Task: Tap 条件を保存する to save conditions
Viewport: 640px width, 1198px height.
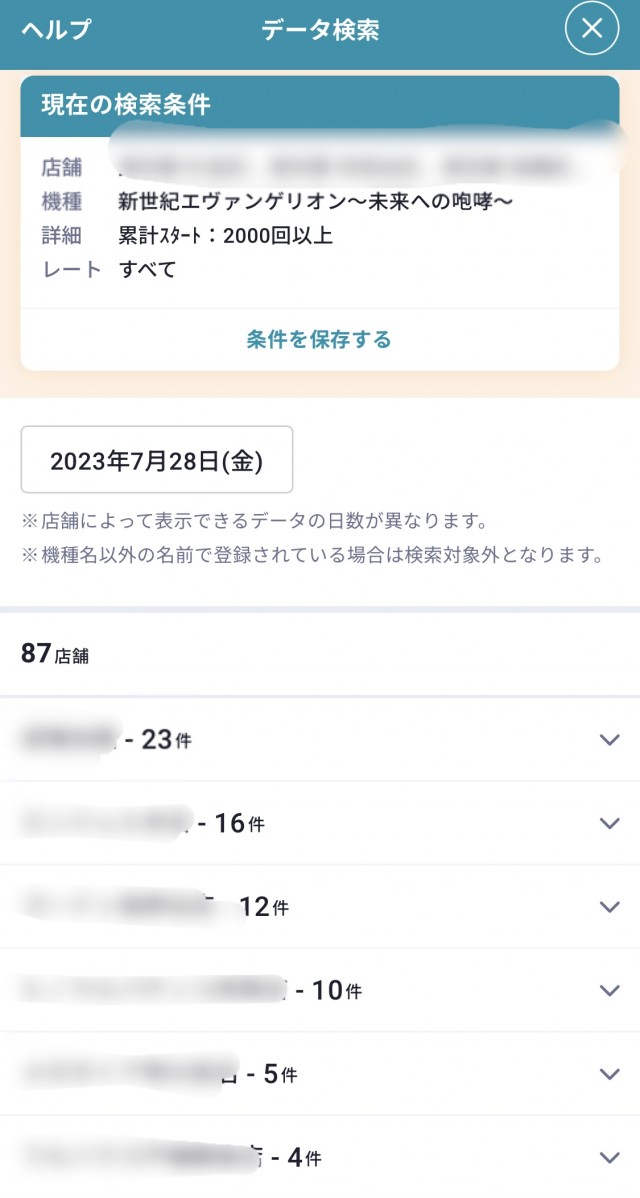Action: point(319,340)
